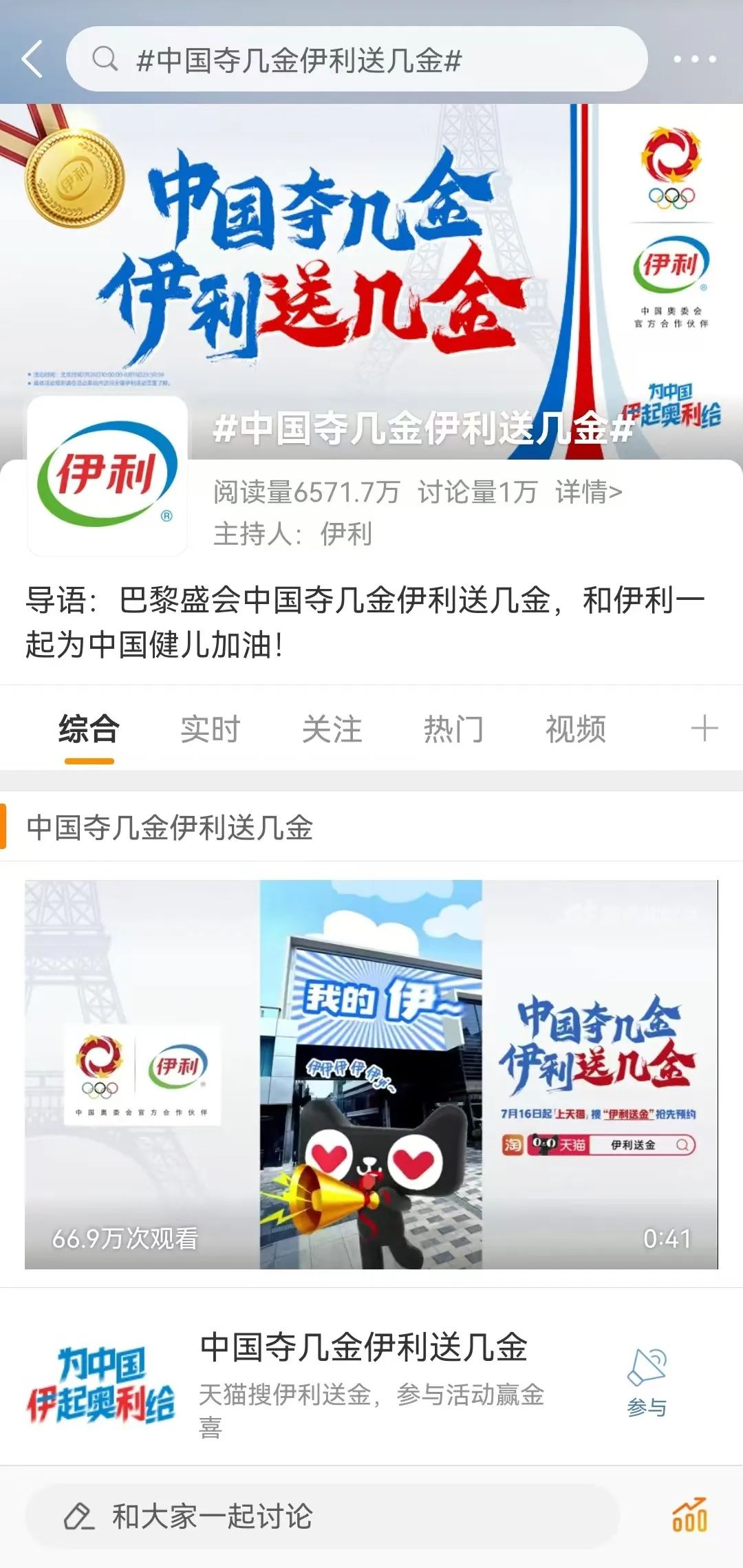Switch to the 热门 tab
This screenshot has width=743, height=1568.
453,729
